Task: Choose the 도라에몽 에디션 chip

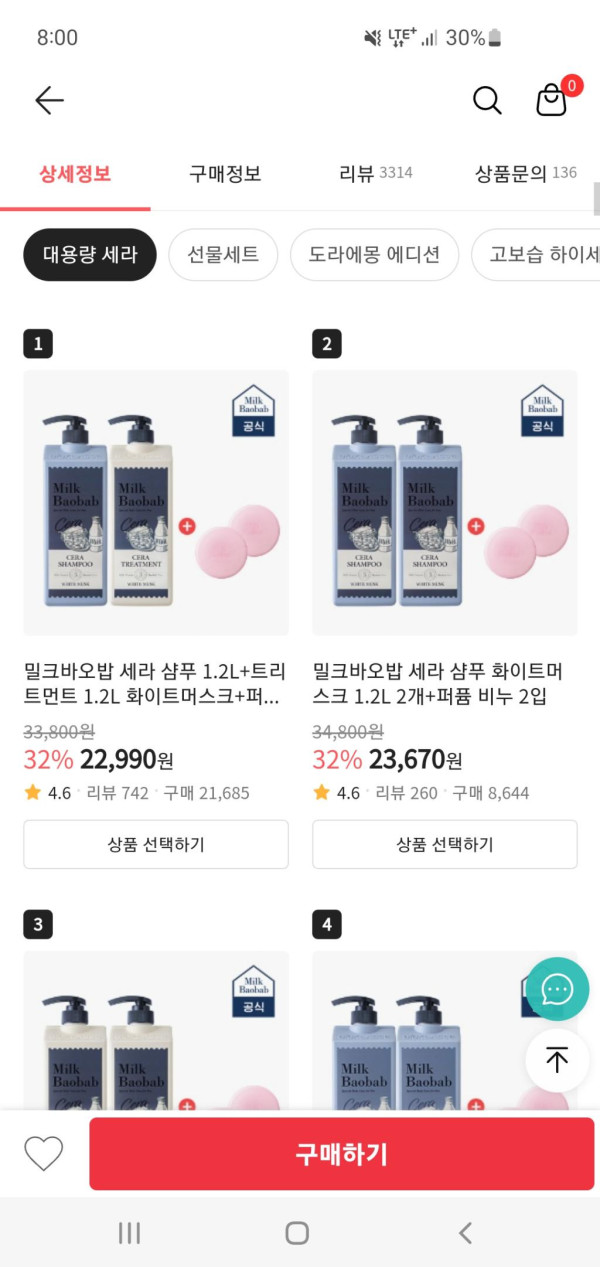Action: [x=374, y=254]
